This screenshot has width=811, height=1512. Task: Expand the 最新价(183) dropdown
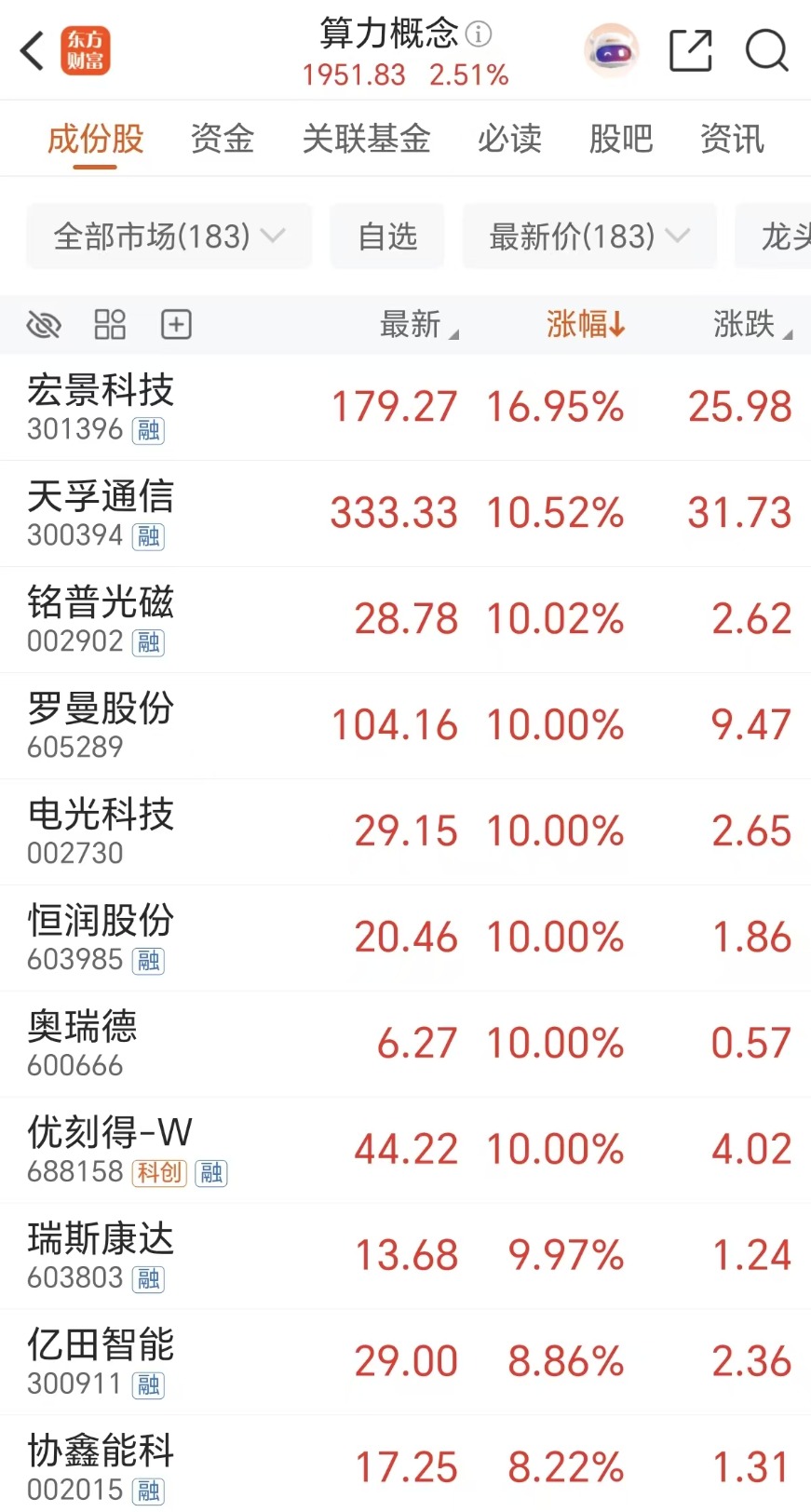588,236
